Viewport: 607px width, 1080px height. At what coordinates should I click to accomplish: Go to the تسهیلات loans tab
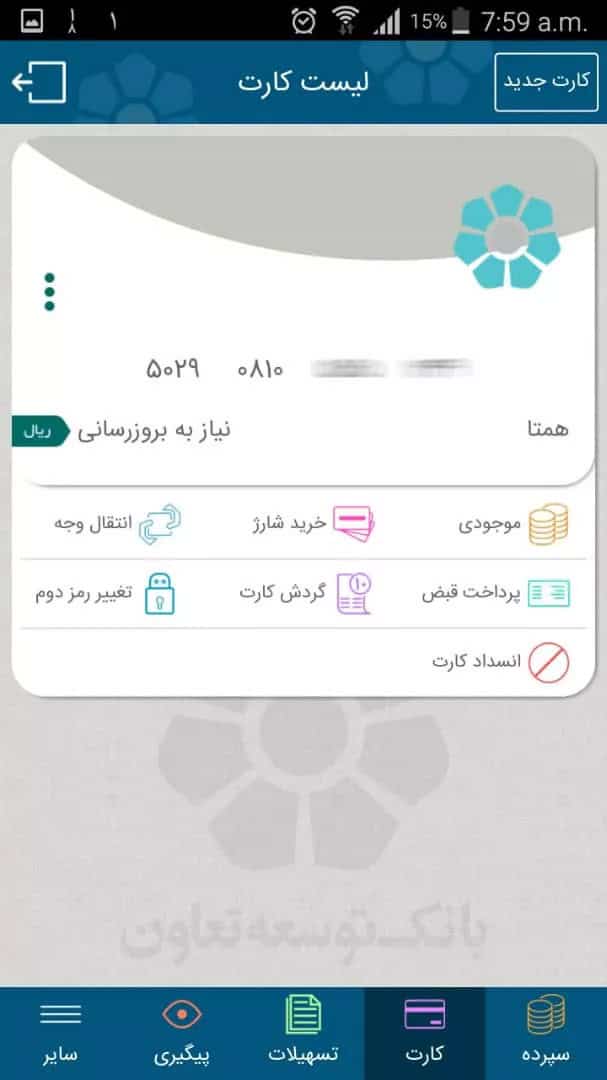tap(303, 1033)
